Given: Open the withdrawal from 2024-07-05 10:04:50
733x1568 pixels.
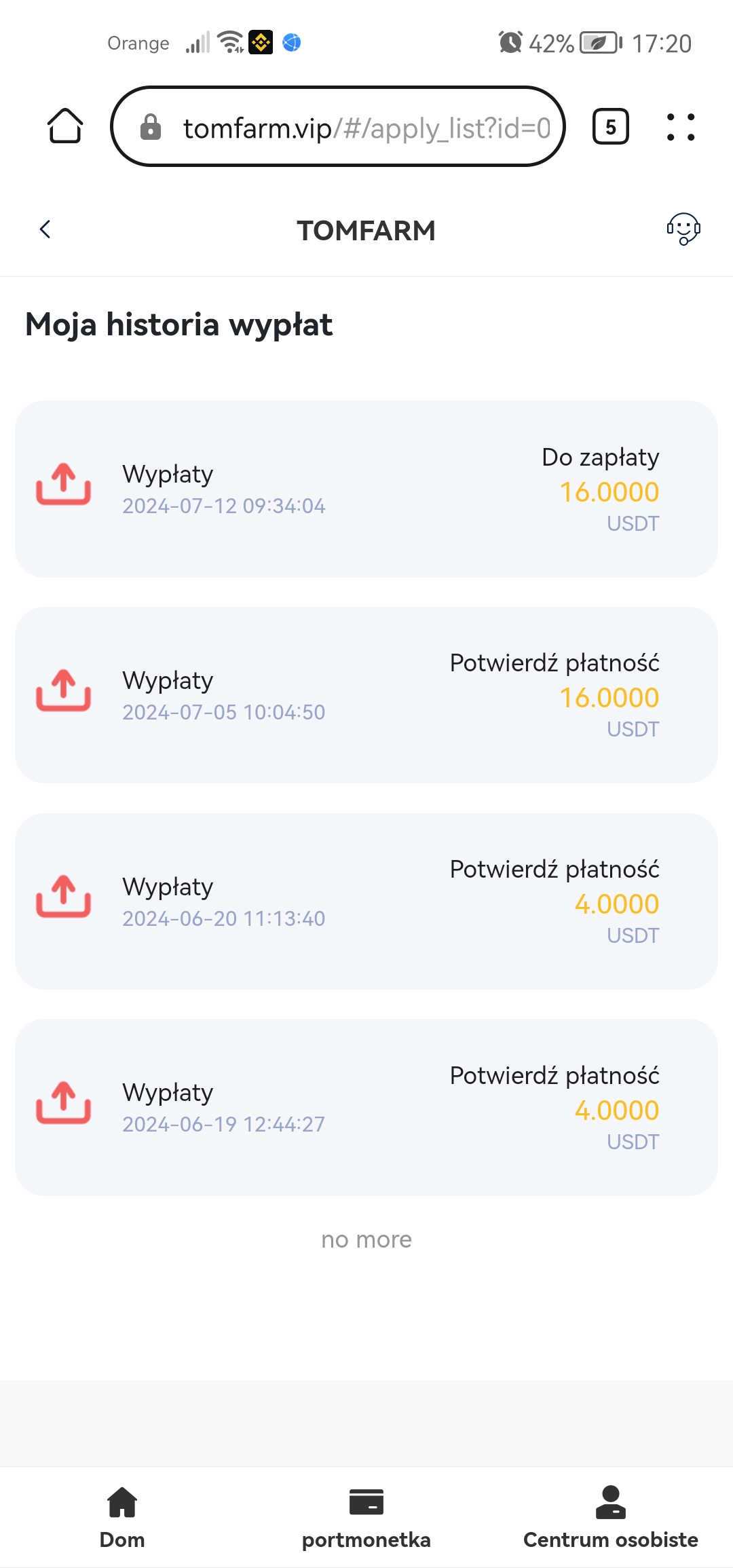Looking at the screenshot, I should point(366,695).
